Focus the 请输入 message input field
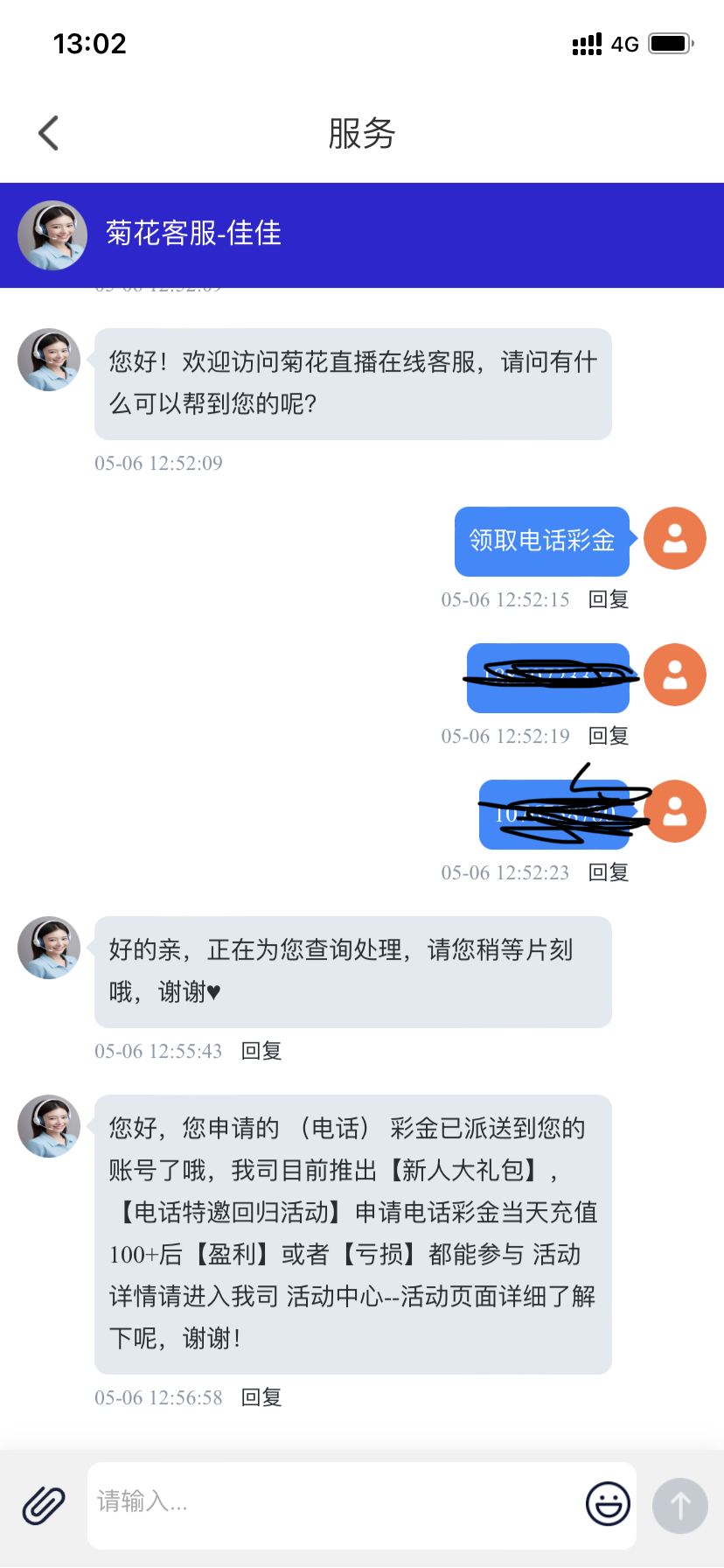Image resolution: width=724 pixels, height=1568 pixels. coord(332,1502)
